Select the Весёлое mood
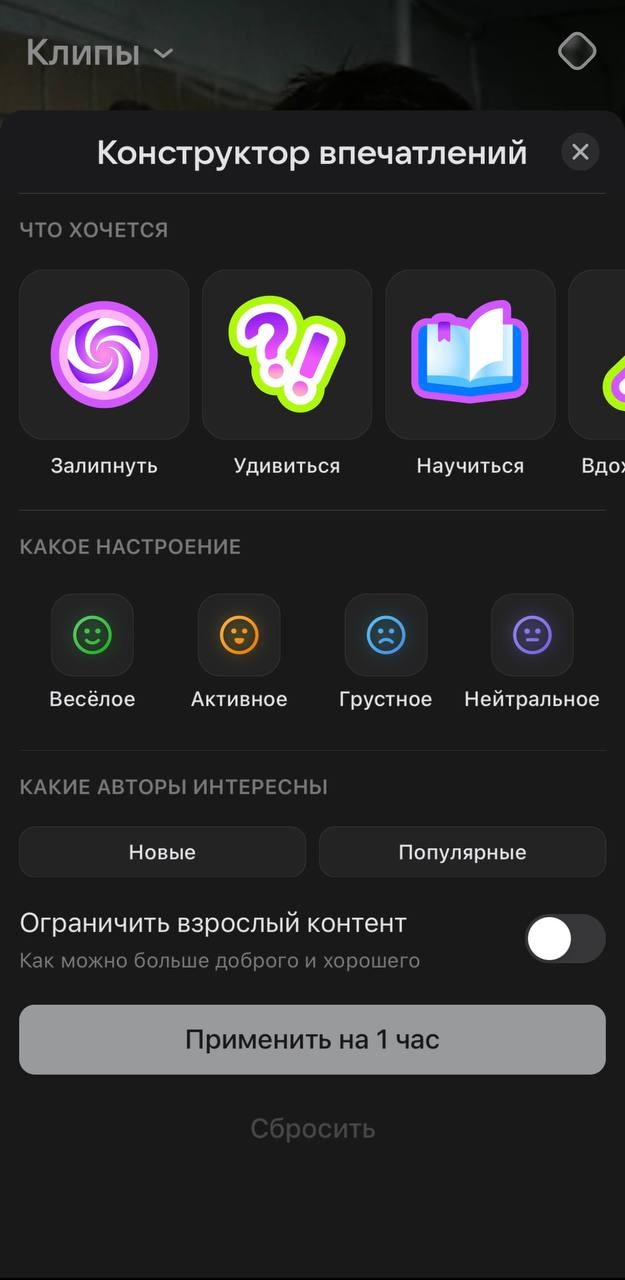625x1280 pixels. pos(92,635)
